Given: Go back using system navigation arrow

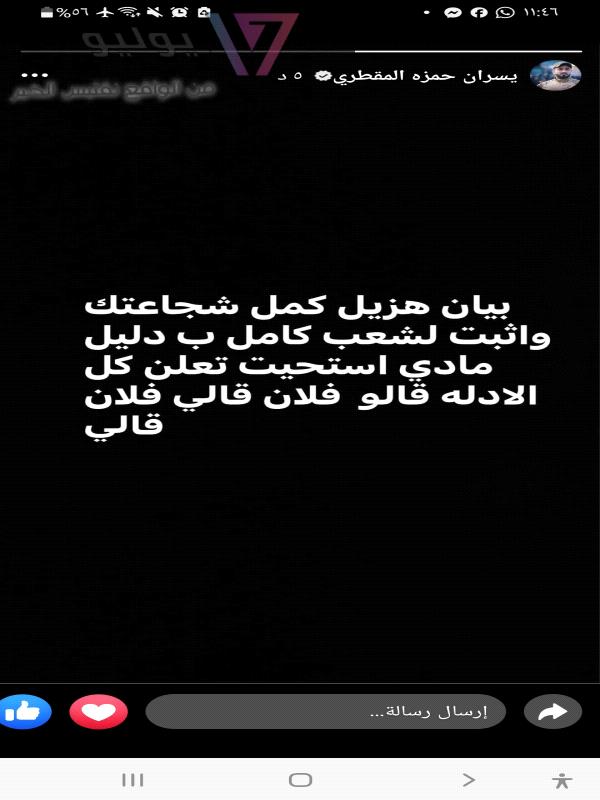Looking at the screenshot, I should coord(468,780).
